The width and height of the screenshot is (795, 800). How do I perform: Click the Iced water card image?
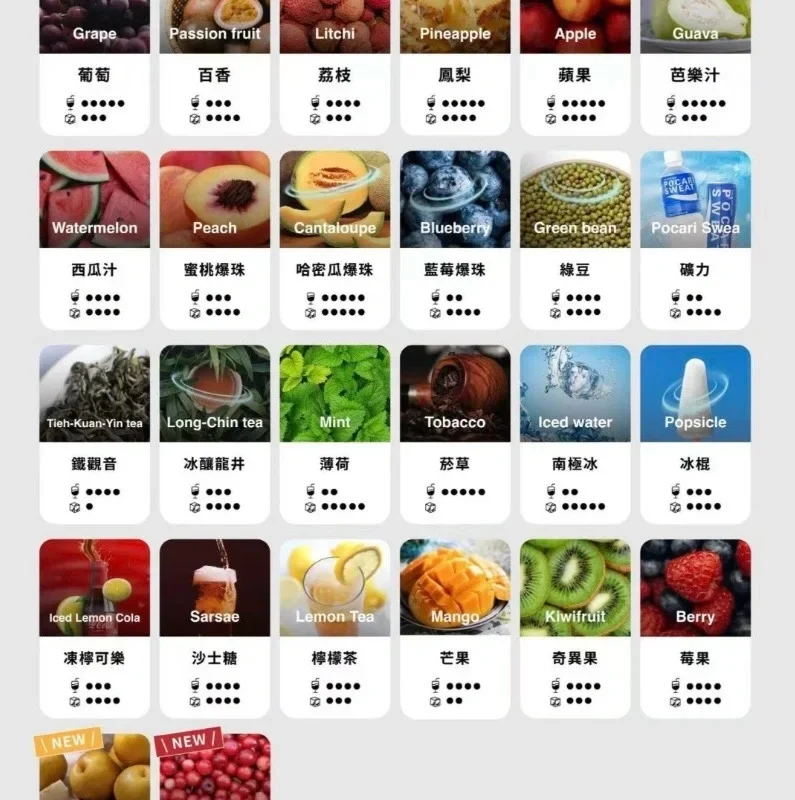(x=573, y=390)
